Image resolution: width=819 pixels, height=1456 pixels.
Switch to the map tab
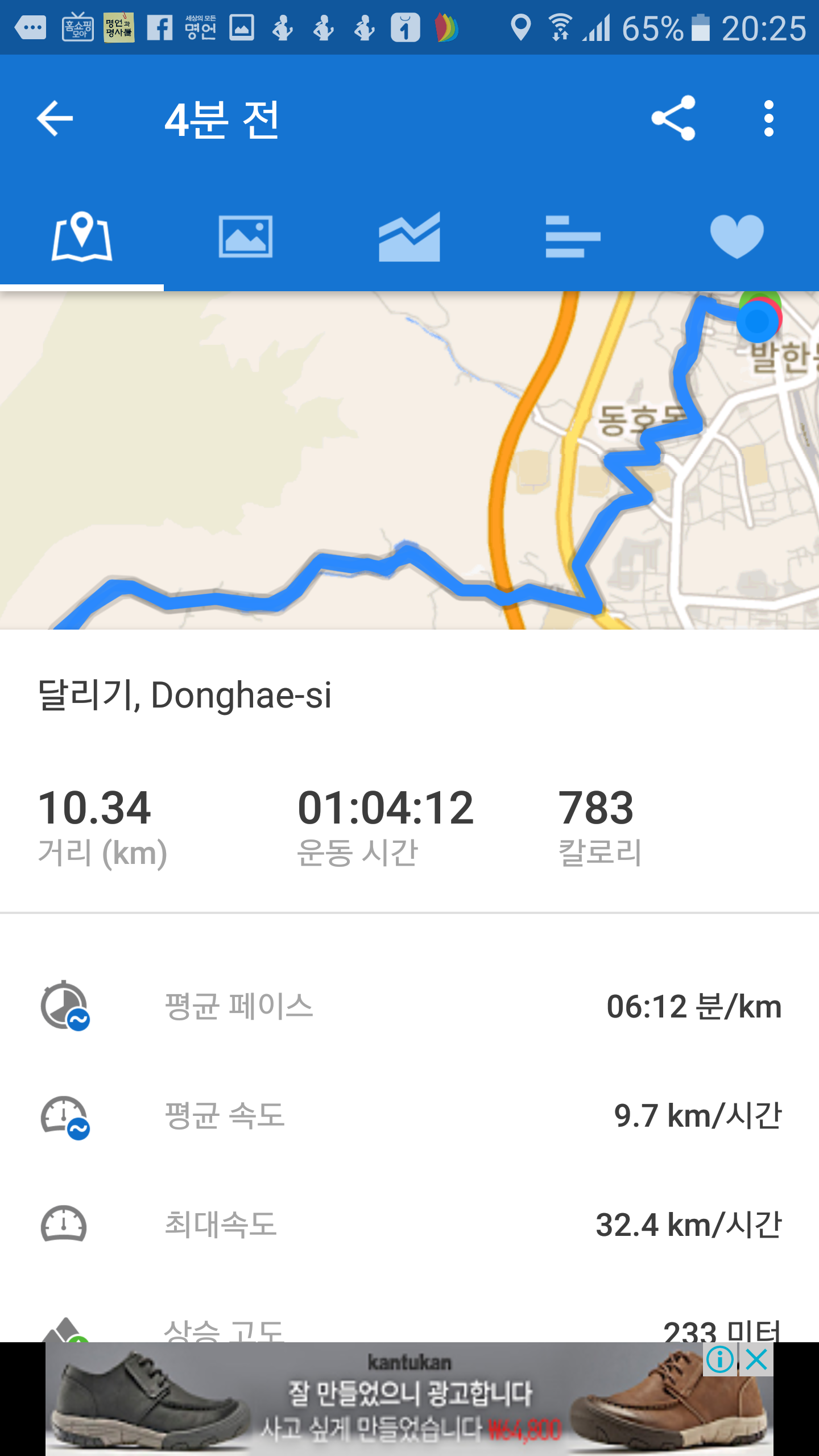coord(82,237)
